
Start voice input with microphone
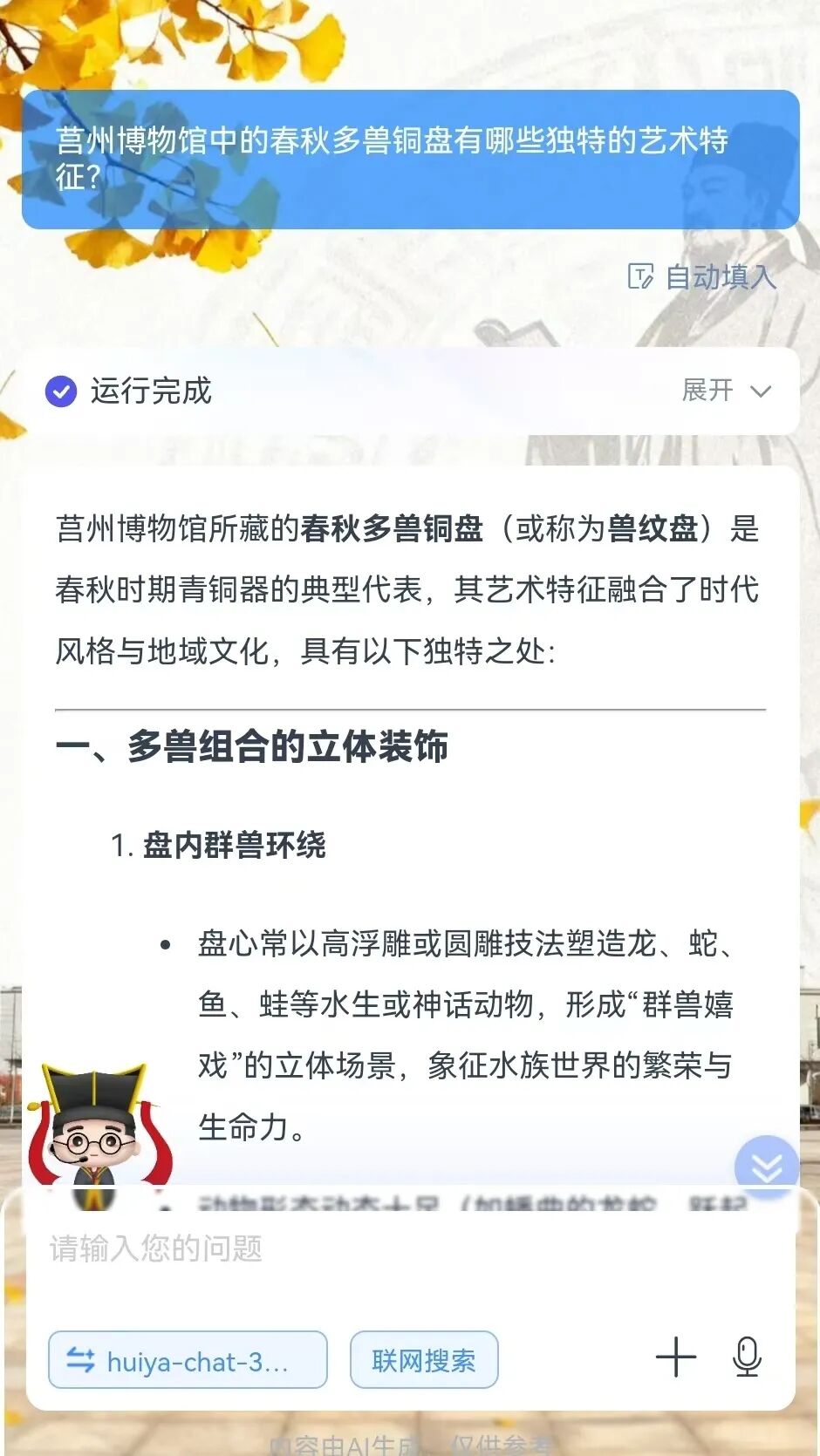coord(747,1357)
